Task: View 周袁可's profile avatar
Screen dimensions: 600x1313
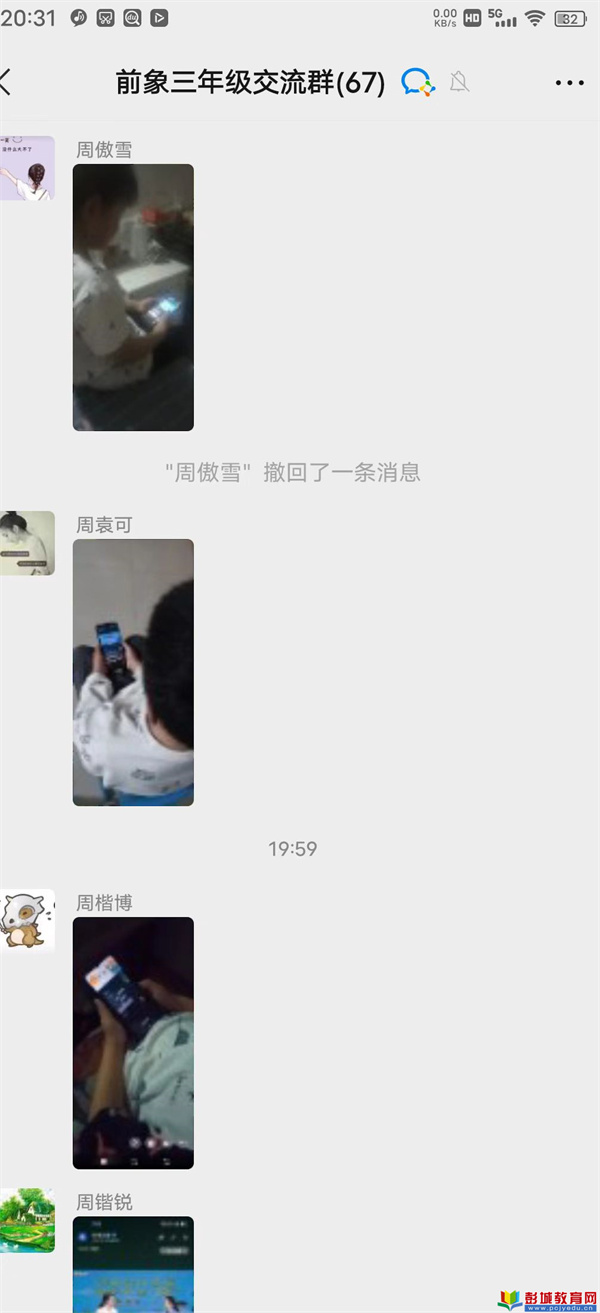Action: [x=27, y=543]
